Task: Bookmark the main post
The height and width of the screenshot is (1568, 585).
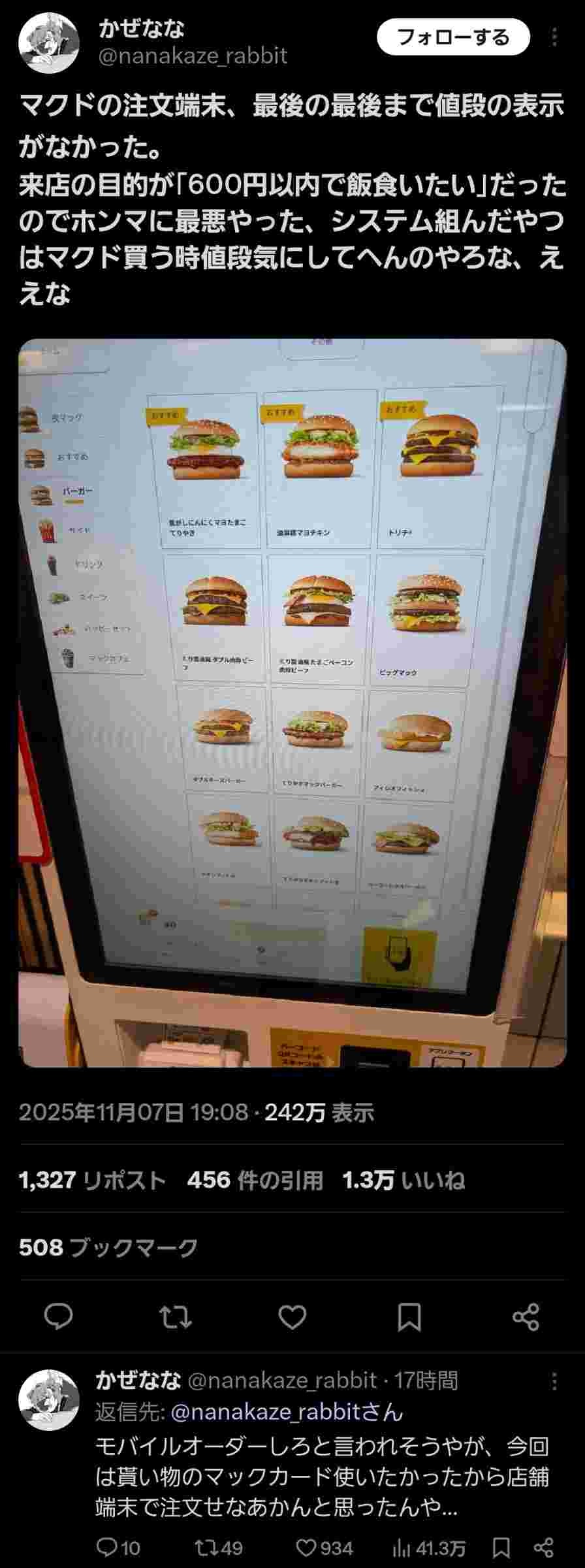Action: coord(409,1316)
